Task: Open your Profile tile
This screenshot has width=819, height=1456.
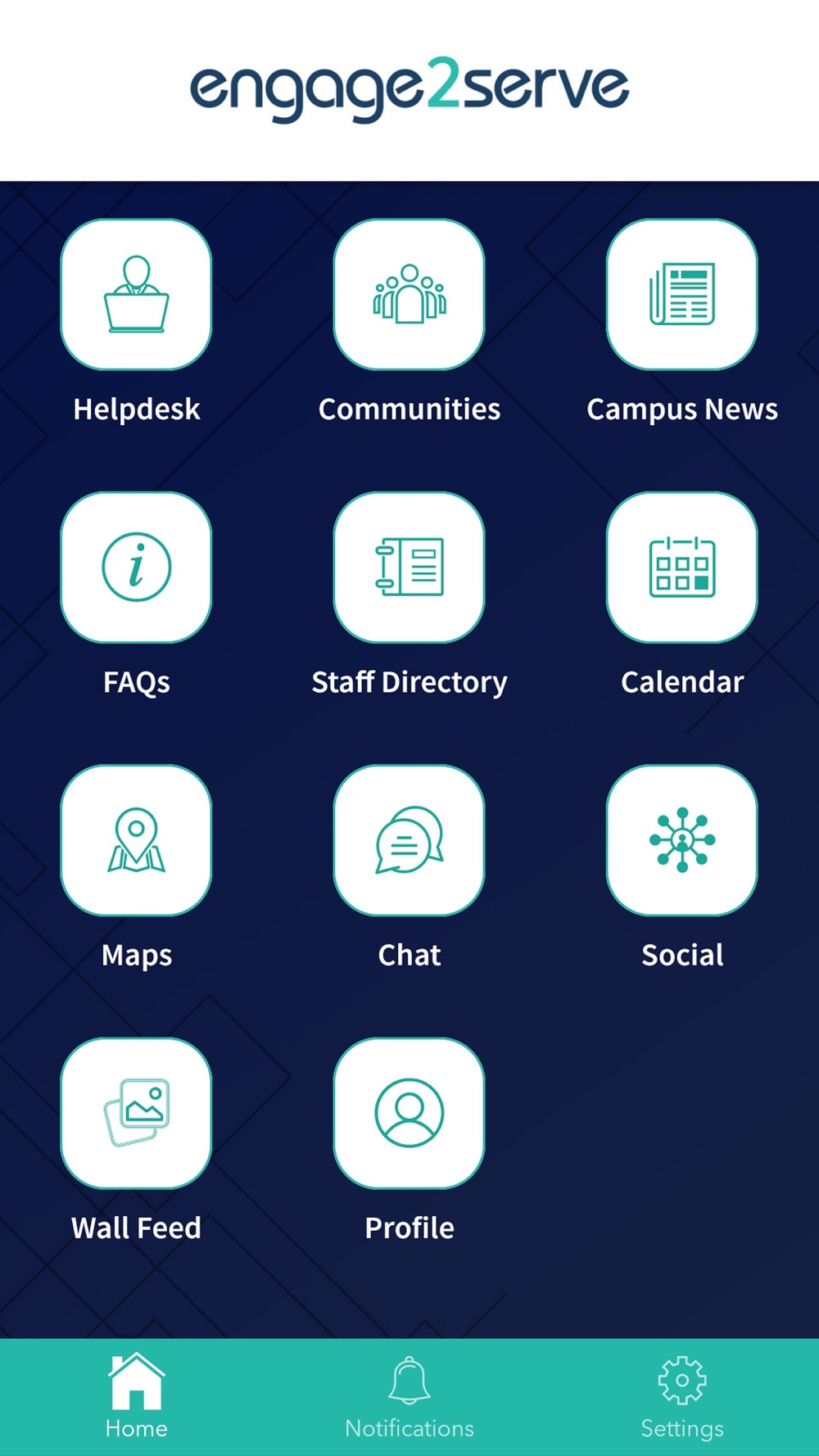Action: 409,1113
